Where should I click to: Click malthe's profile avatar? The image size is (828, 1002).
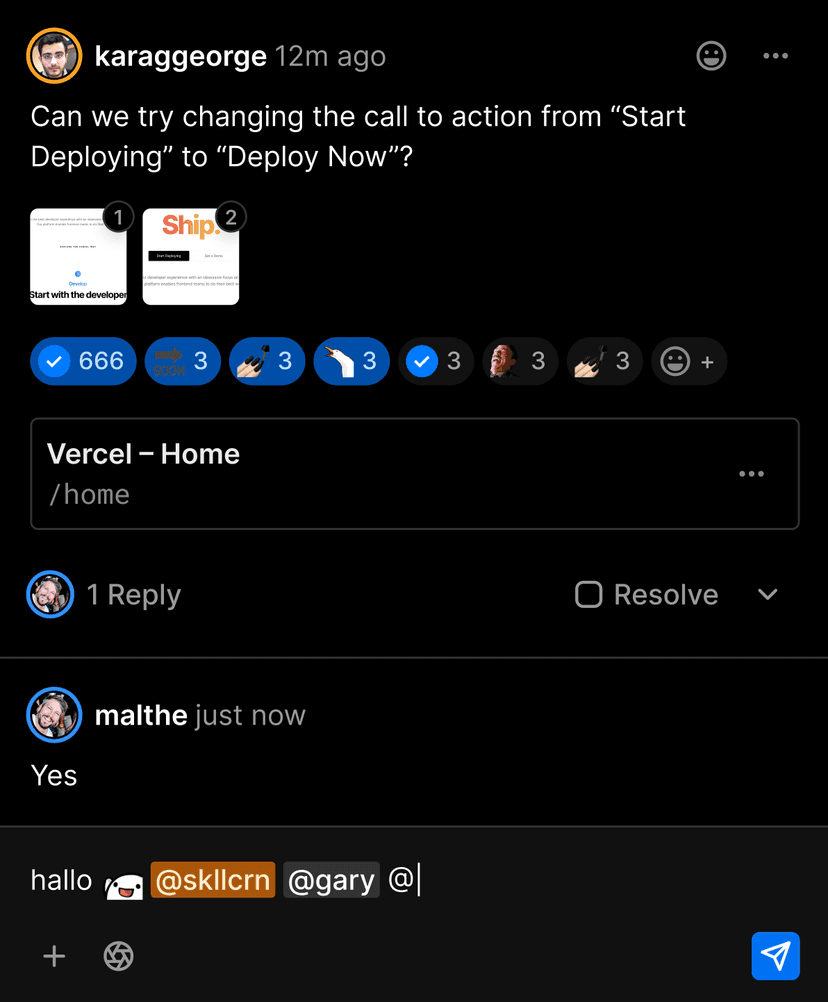pos(54,715)
